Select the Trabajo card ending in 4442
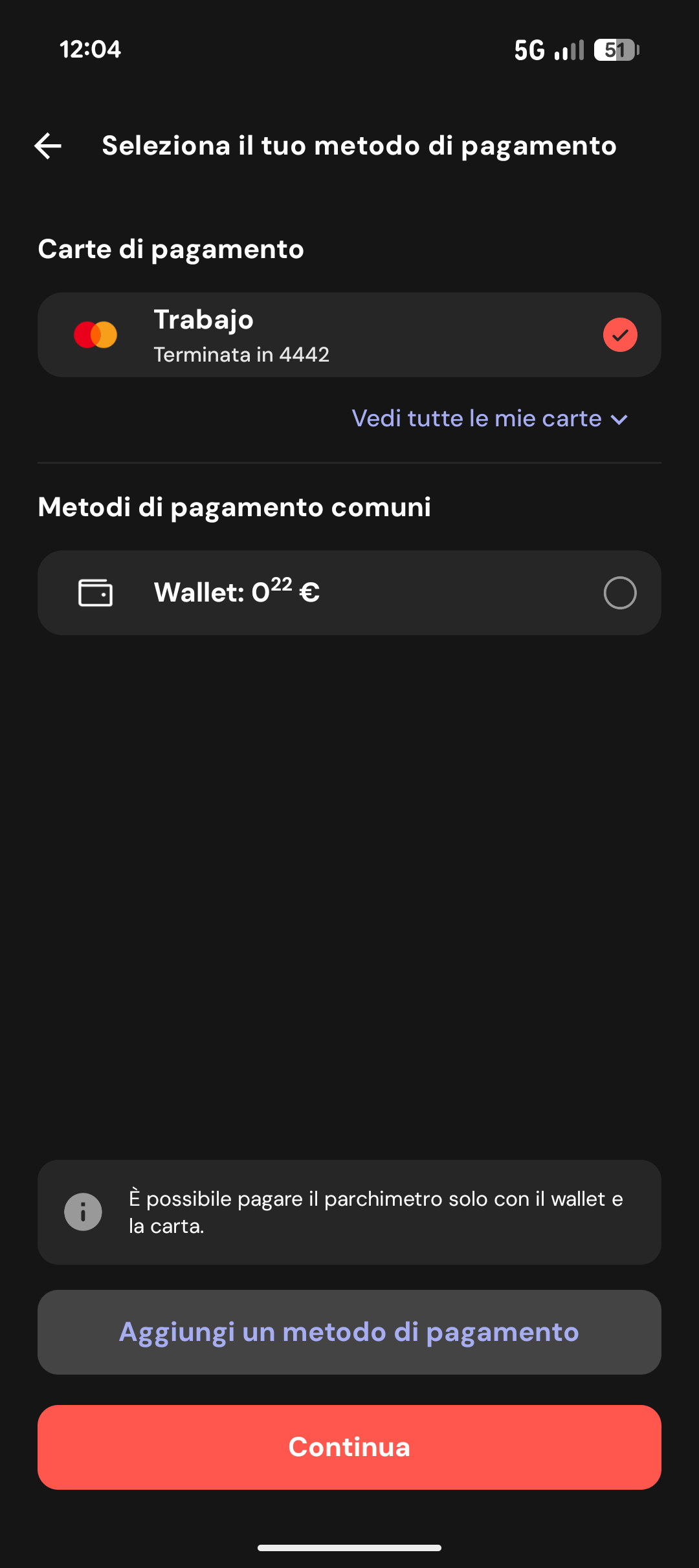Screen dimensions: 699x1568 click(x=349, y=334)
